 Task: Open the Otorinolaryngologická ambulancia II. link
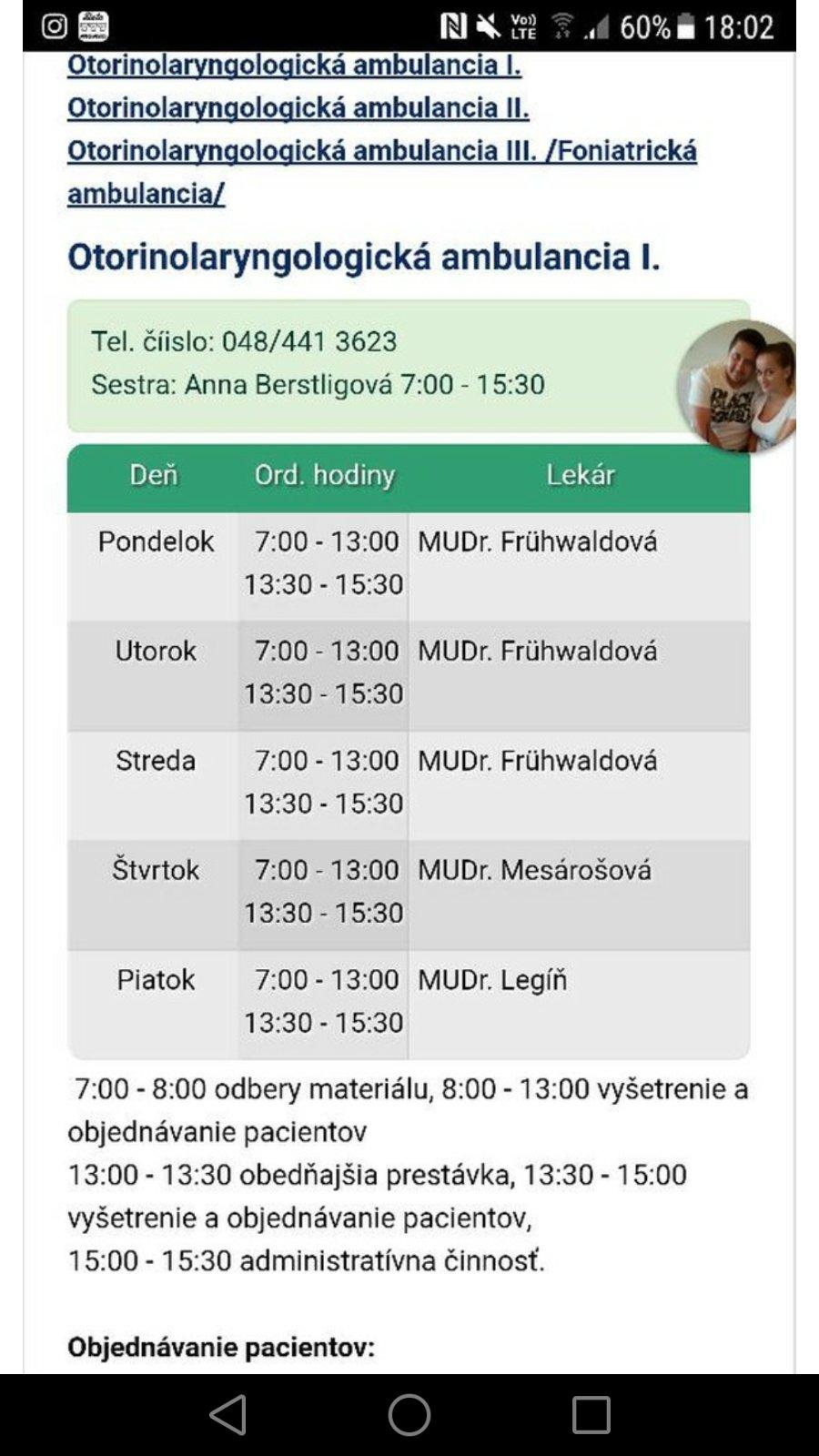pos(298,108)
